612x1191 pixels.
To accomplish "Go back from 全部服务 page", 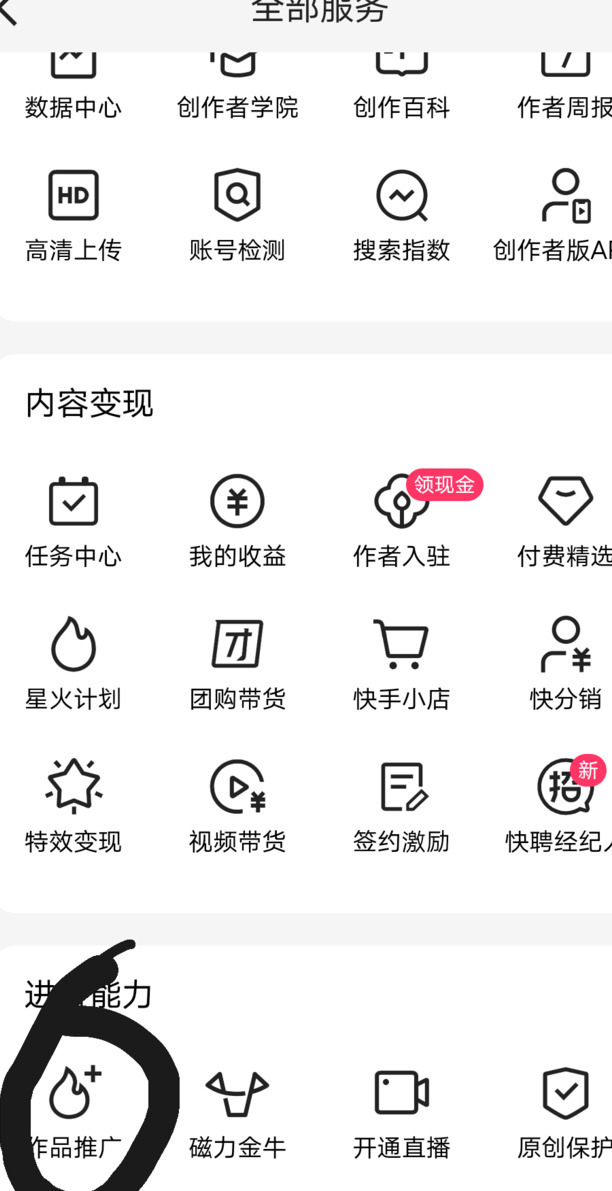I will (x=12, y=12).
